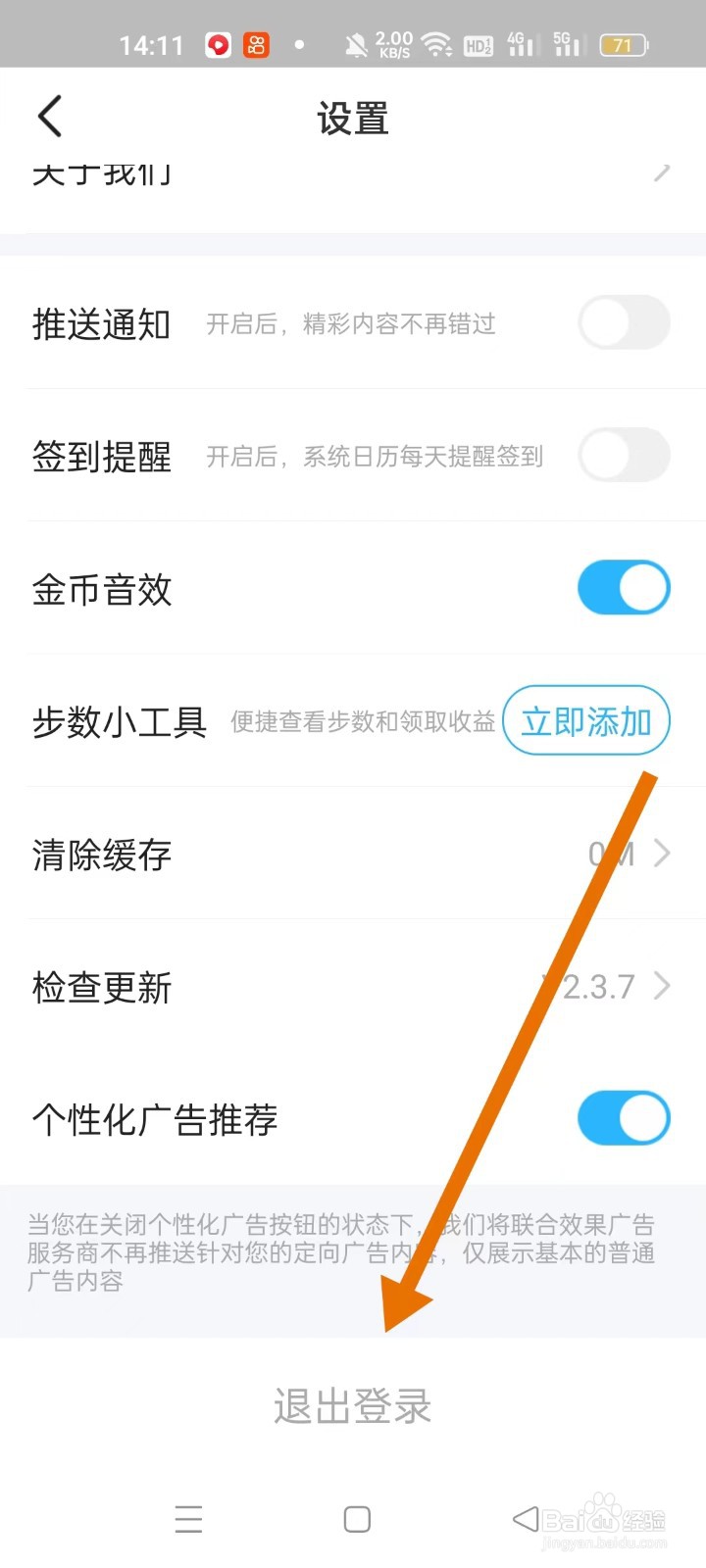The height and width of the screenshot is (1568, 706).
Task: Enable the 推送通知 push notification toggle
Action: pyautogui.click(x=624, y=322)
